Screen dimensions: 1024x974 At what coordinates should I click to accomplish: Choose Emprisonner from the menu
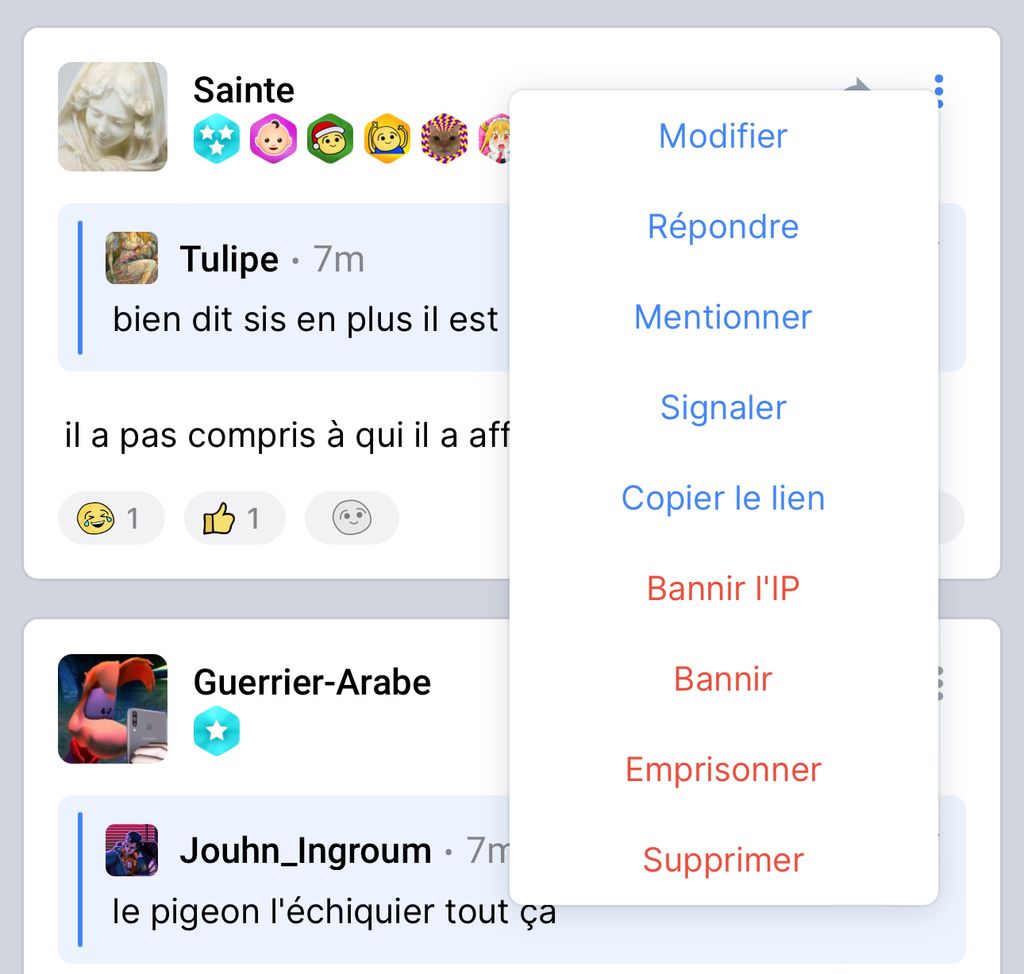click(723, 770)
